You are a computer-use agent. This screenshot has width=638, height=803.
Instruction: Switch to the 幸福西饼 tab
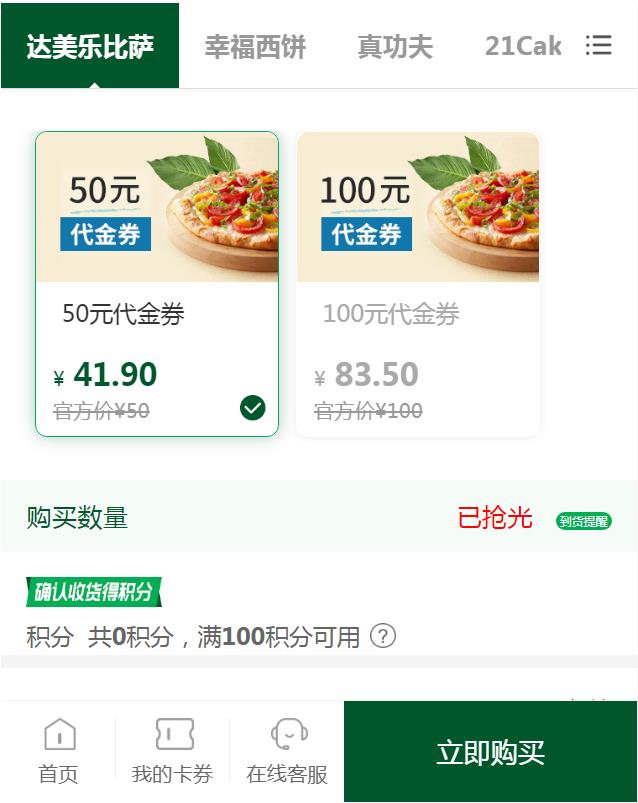click(x=255, y=46)
